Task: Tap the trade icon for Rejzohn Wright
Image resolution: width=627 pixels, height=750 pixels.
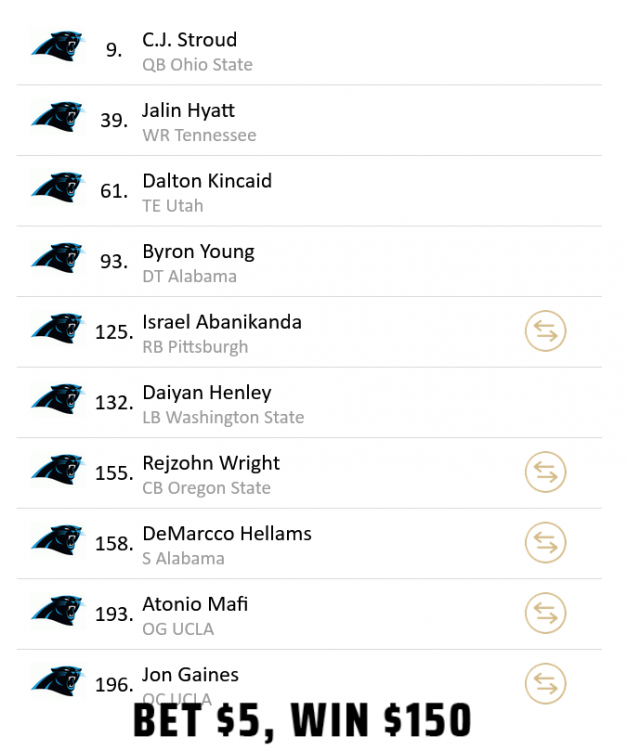Action: pos(545,473)
